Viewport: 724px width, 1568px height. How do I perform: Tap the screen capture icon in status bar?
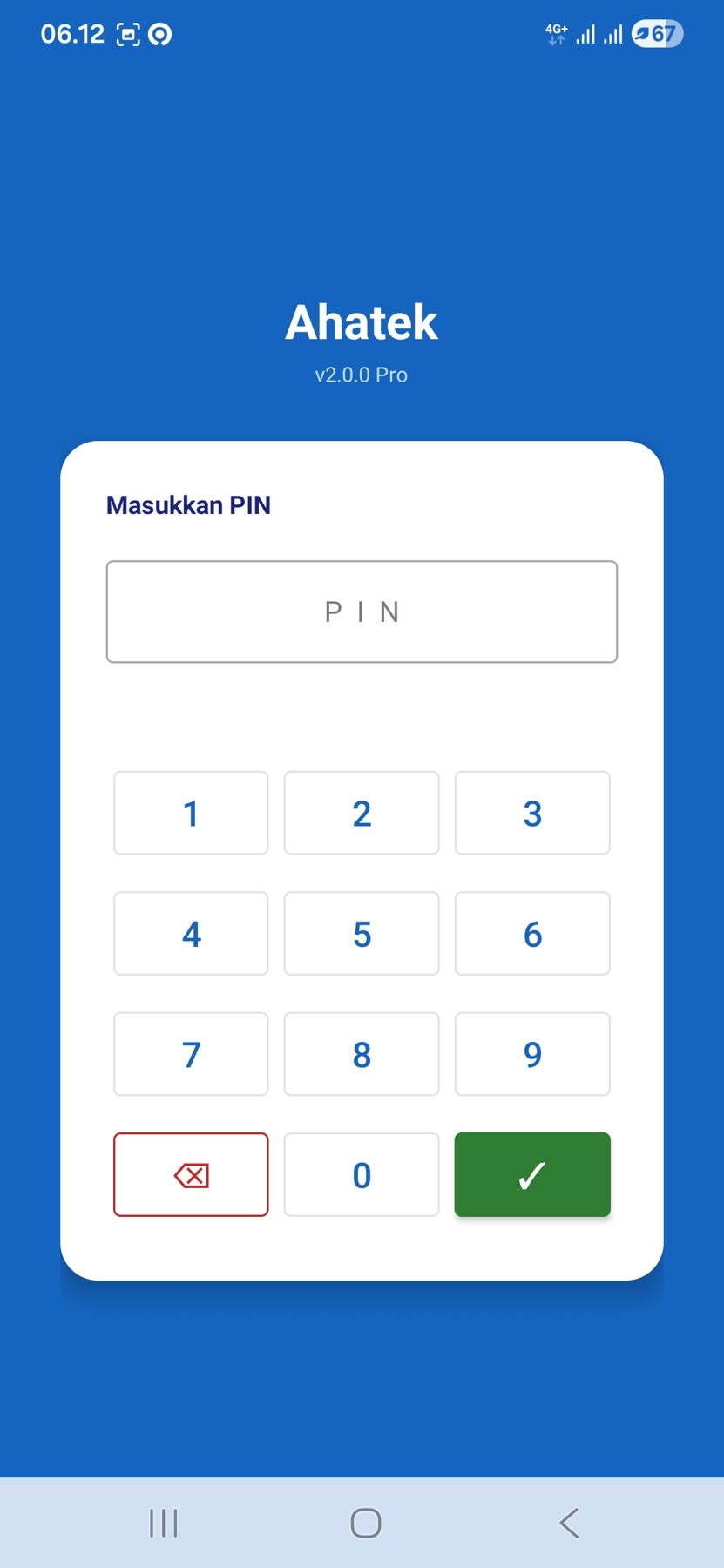[x=128, y=34]
